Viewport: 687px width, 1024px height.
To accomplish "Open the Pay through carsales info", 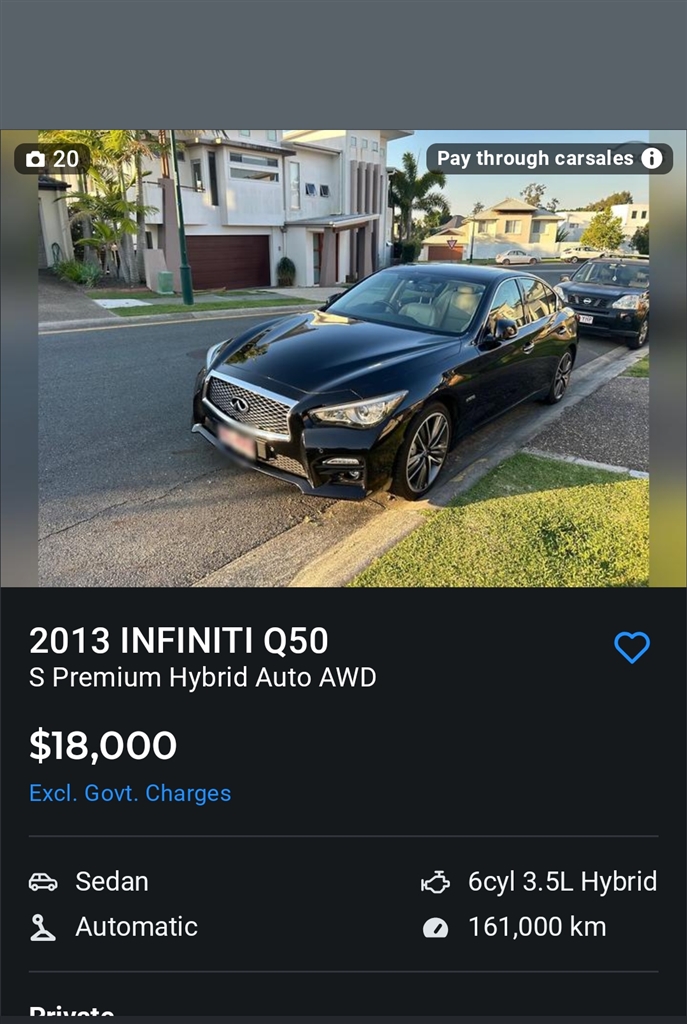I will (652, 158).
